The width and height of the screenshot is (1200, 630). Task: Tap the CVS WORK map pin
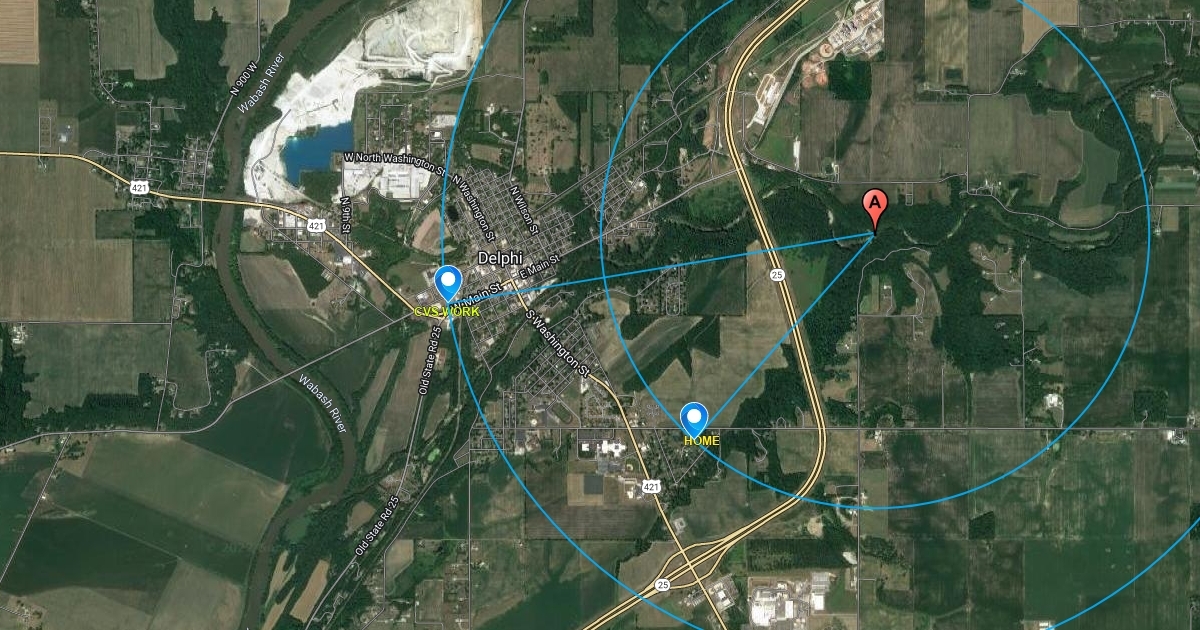tap(447, 282)
